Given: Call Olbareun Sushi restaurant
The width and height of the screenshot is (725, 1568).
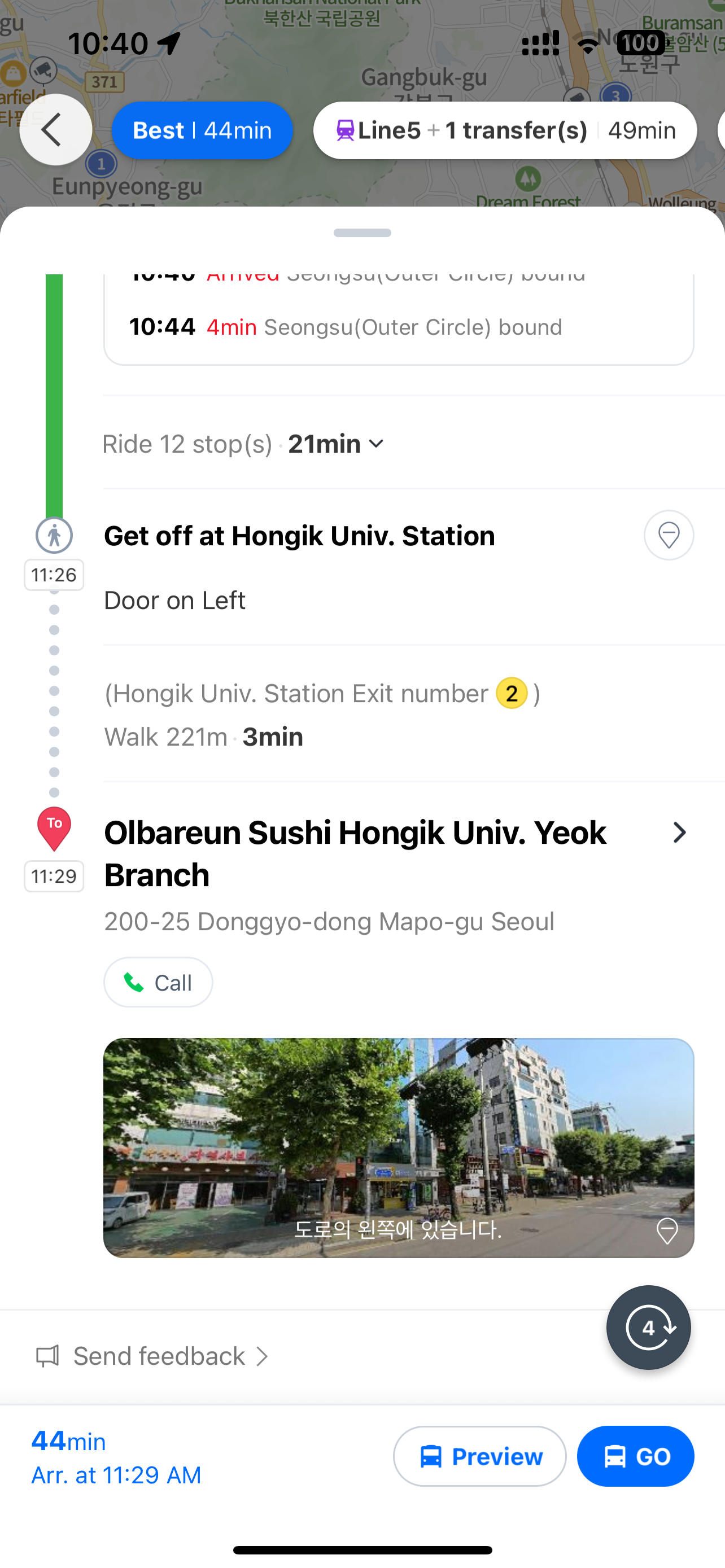Looking at the screenshot, I should point(158,983).
